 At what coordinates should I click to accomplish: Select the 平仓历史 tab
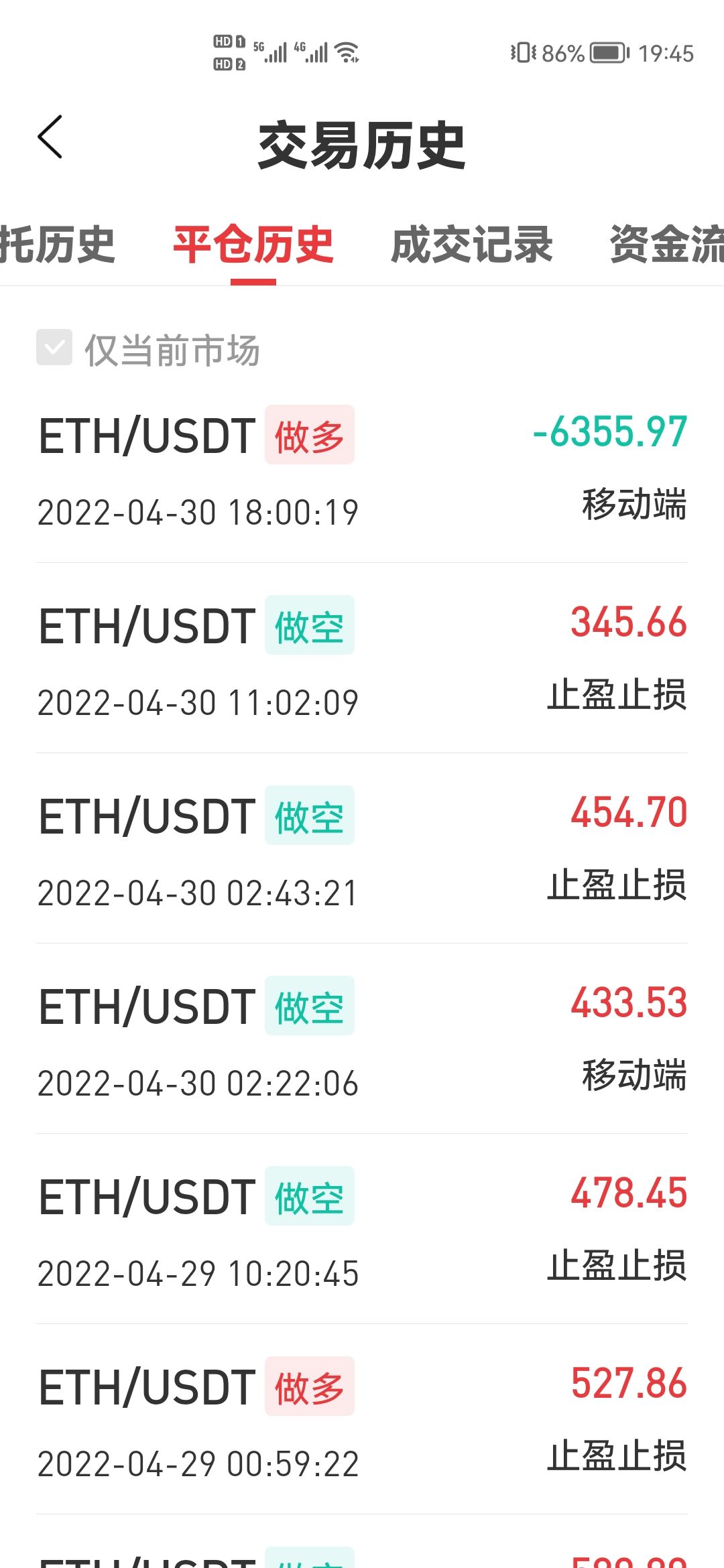click(x=253, y=245)
